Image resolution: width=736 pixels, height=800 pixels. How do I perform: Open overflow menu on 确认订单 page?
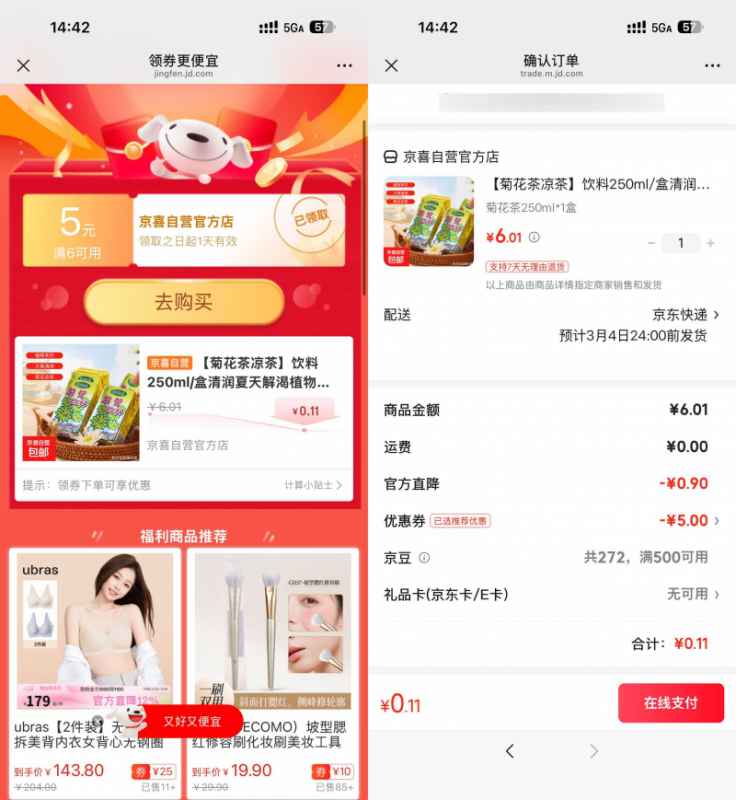point(712,66)
